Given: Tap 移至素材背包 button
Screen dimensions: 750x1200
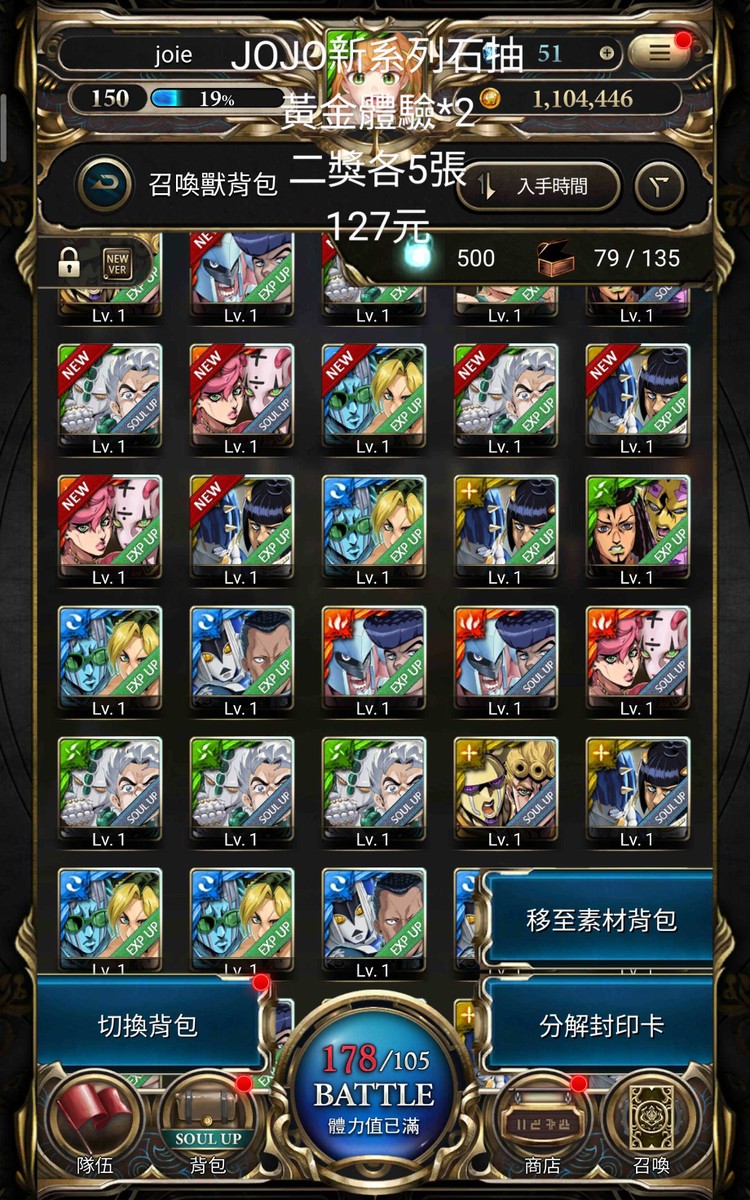Looking at the screenshot, I should pos(600,921).
